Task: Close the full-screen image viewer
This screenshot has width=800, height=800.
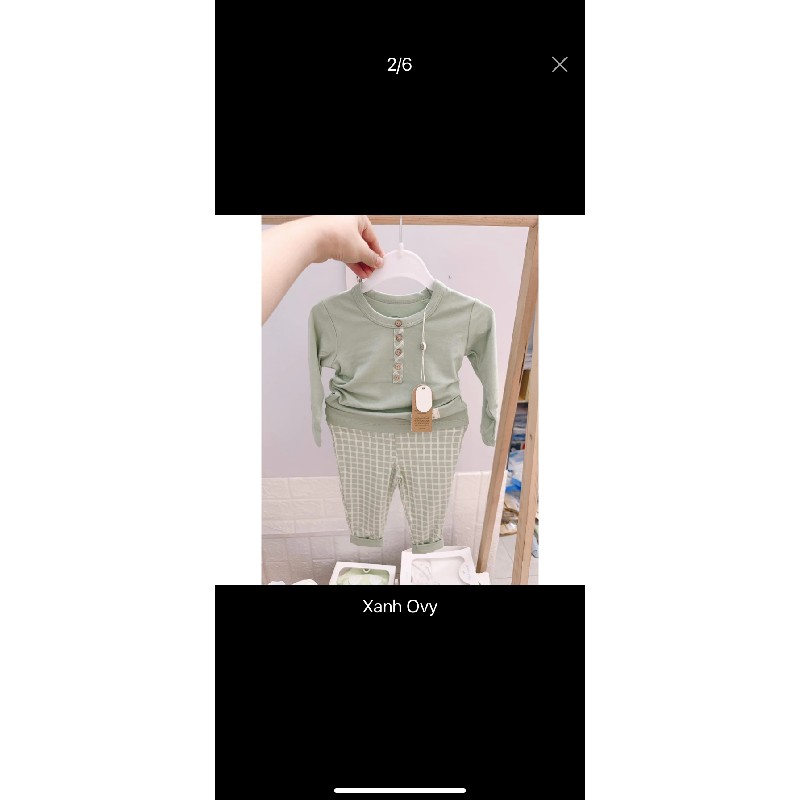Action: click(x=559, y=64)
